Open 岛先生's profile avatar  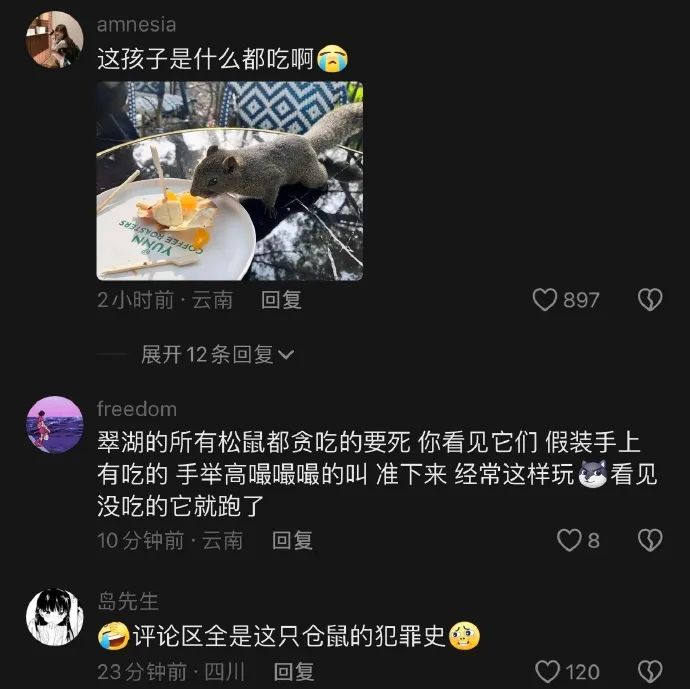click(x=54, y=617)
